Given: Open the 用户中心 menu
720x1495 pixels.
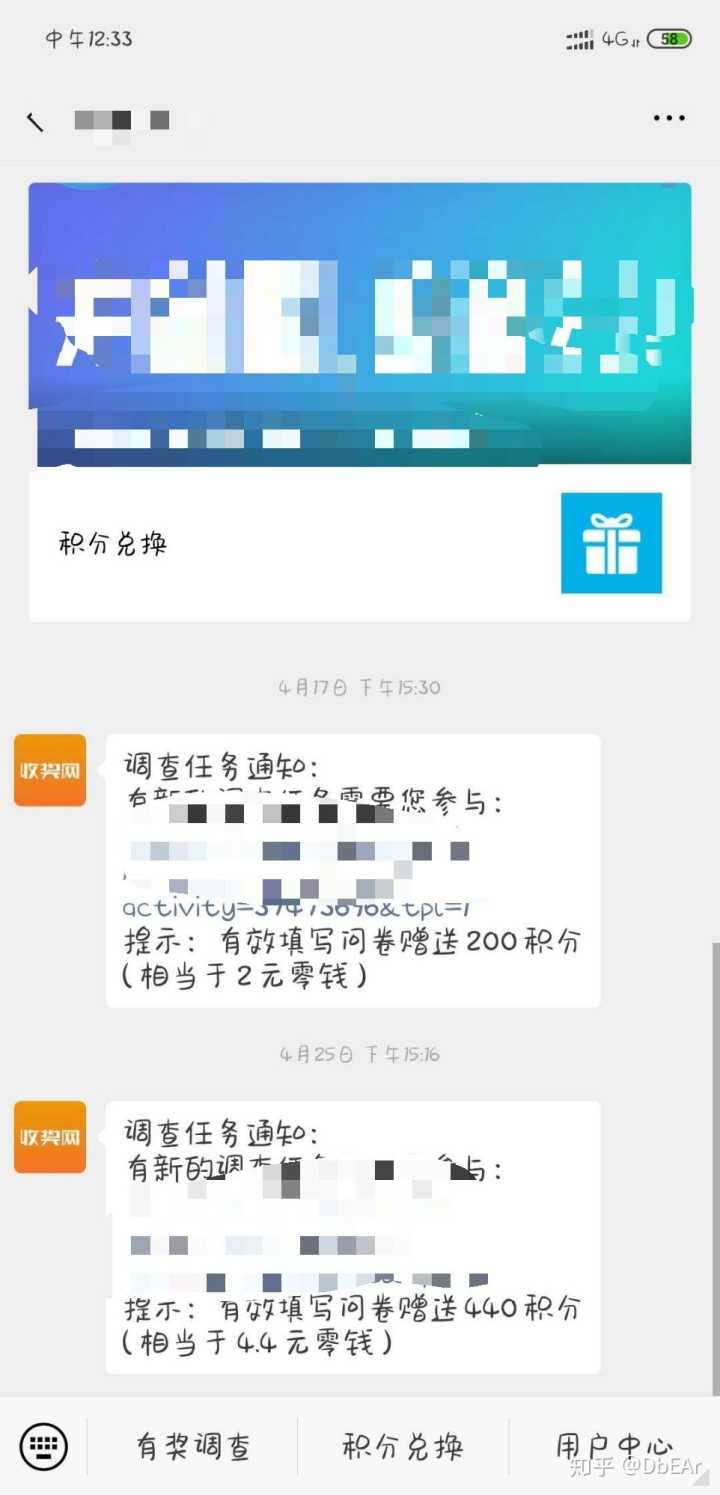Looking at the screenshot, I should click(x=613, y=1446).
